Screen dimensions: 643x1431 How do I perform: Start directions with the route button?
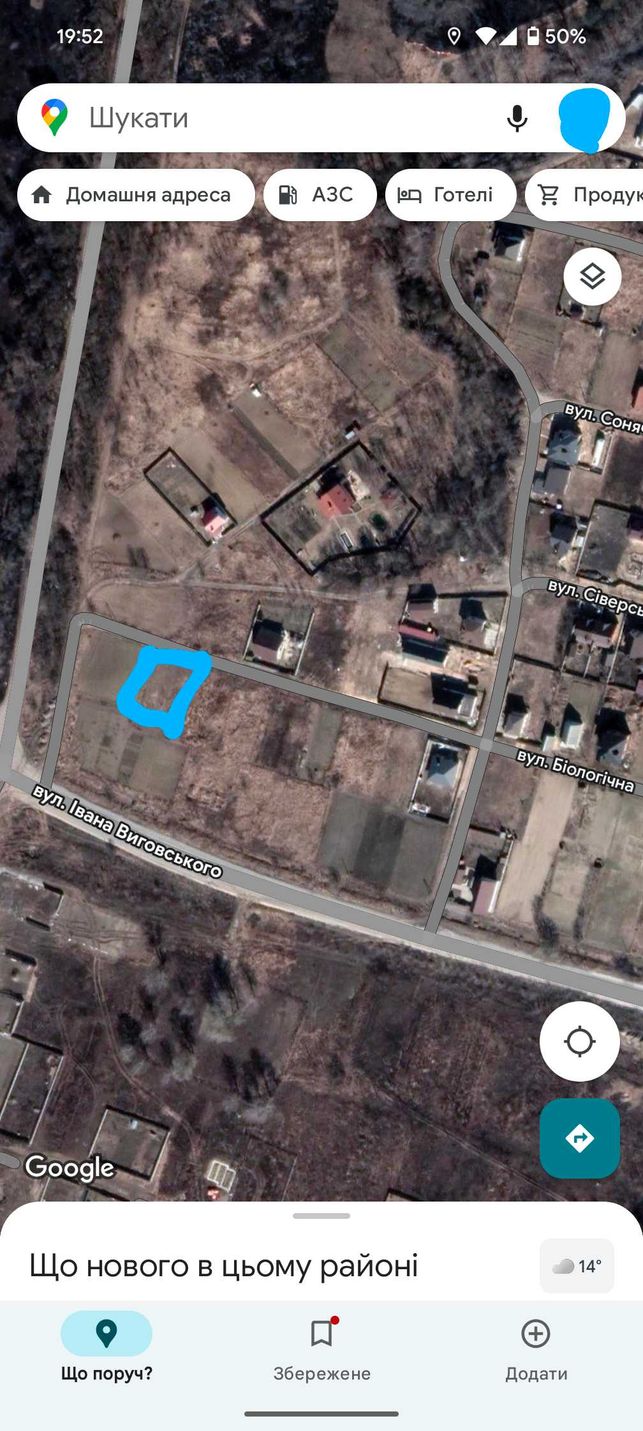(579, 1138)
